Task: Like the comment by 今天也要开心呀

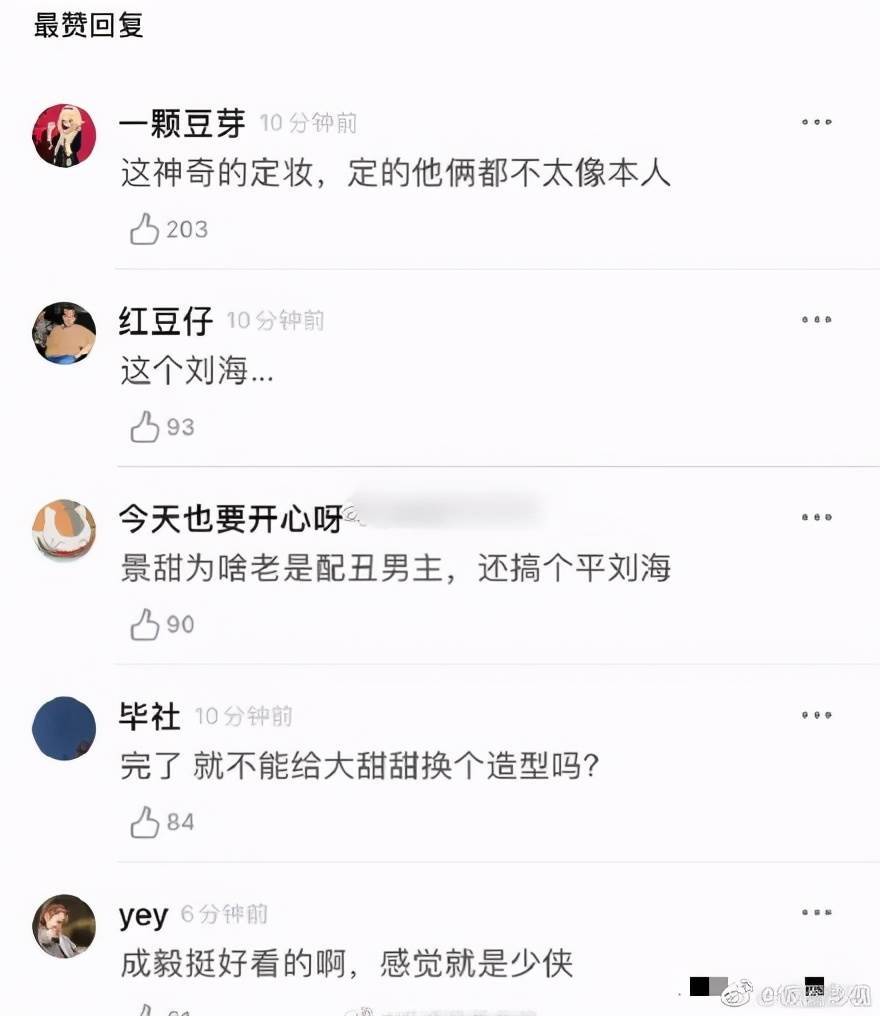Action: pos(145,625)
